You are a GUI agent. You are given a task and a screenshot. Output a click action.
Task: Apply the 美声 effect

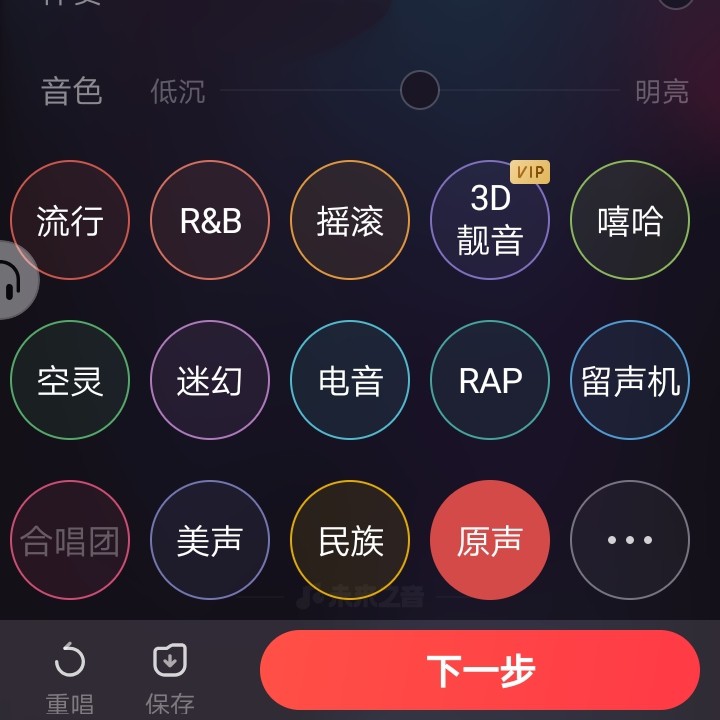pos(210,540)
